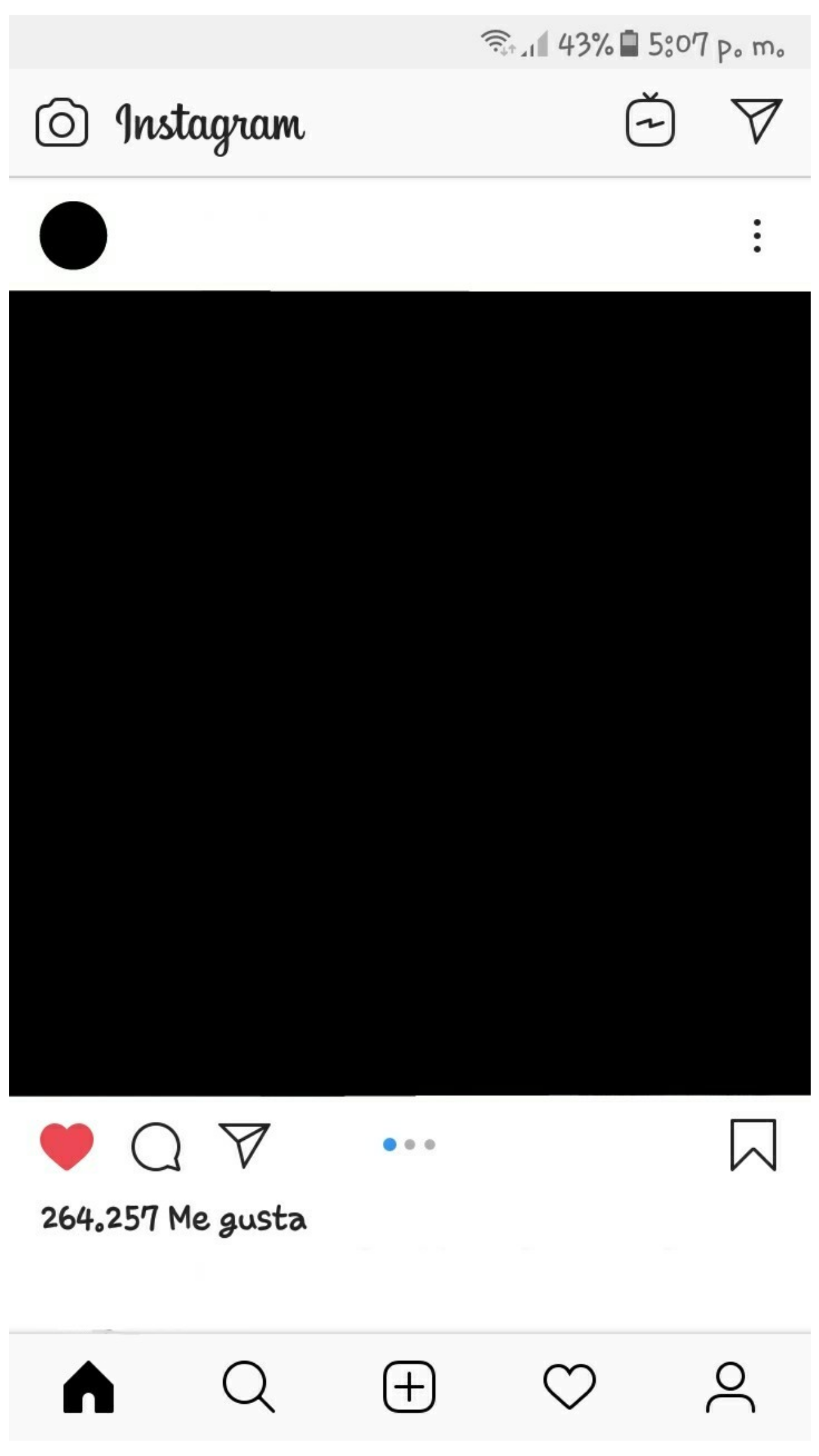
Task: Unlike the post with the red heart
Action: (x=67, y=1146)
